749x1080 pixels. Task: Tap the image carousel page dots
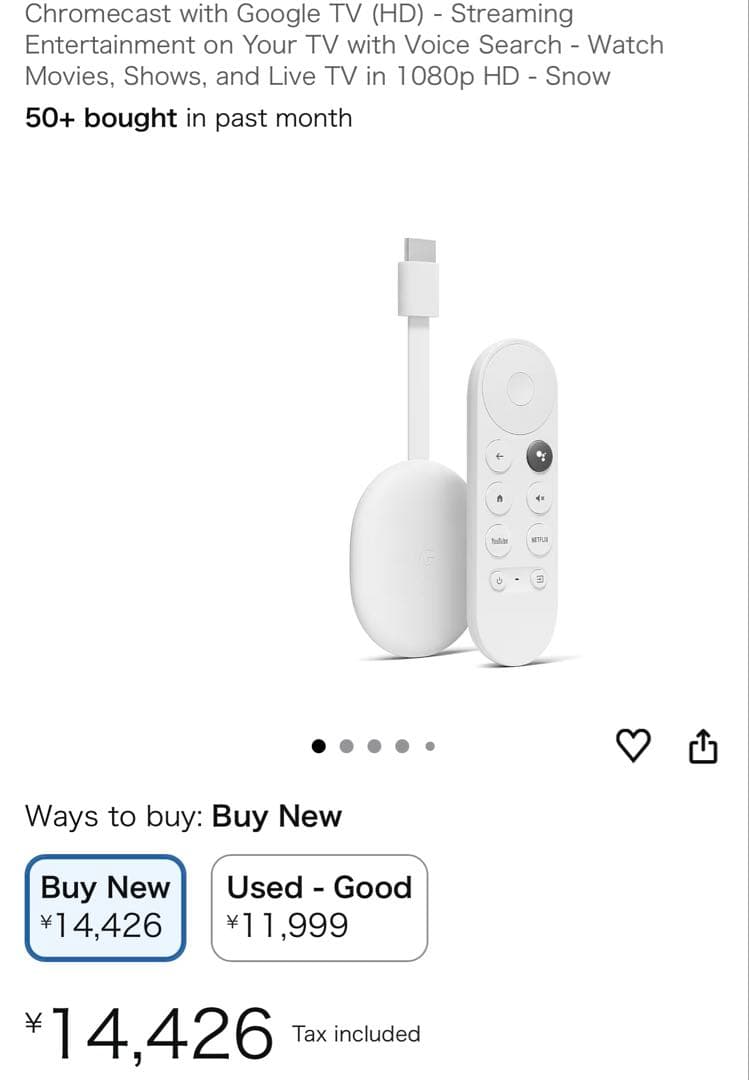(x=374, y=745)
